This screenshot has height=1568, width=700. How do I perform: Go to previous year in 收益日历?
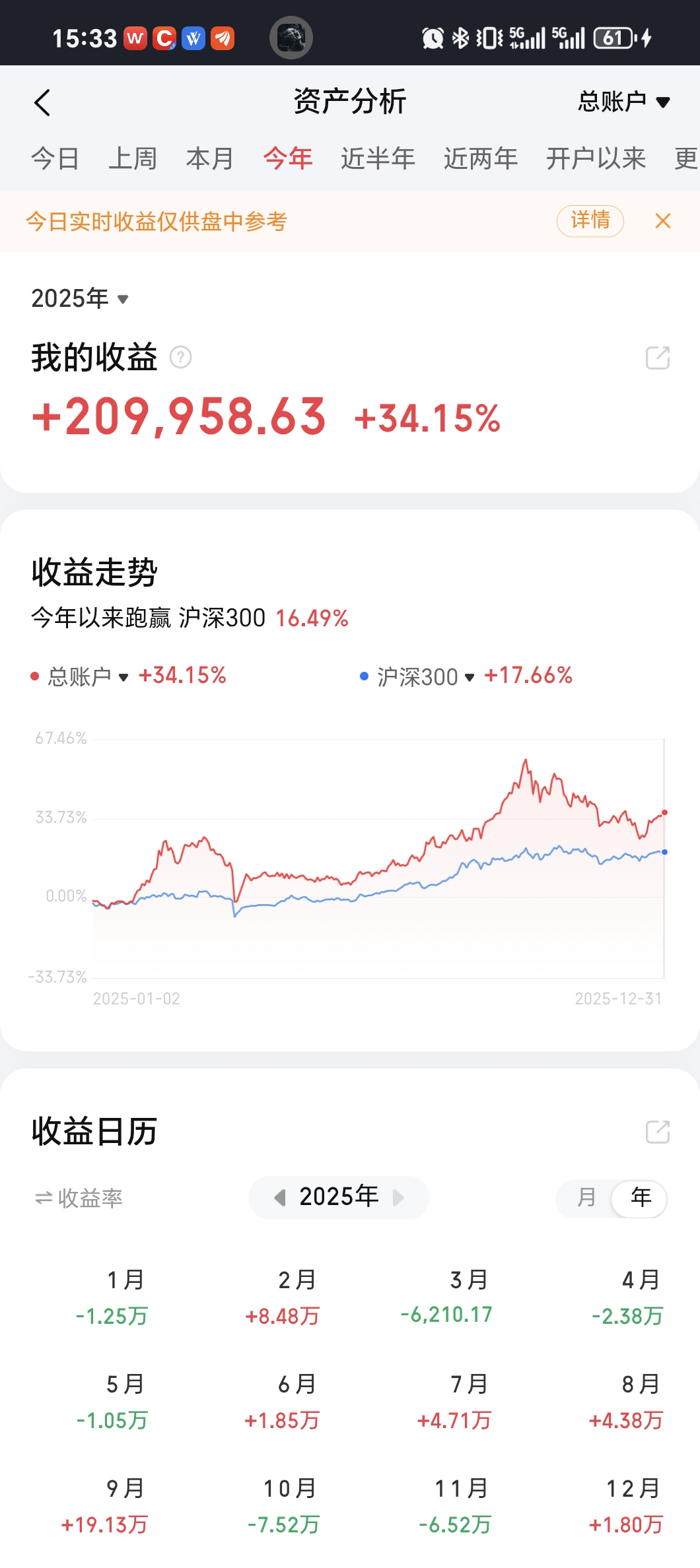[280, 1197]
